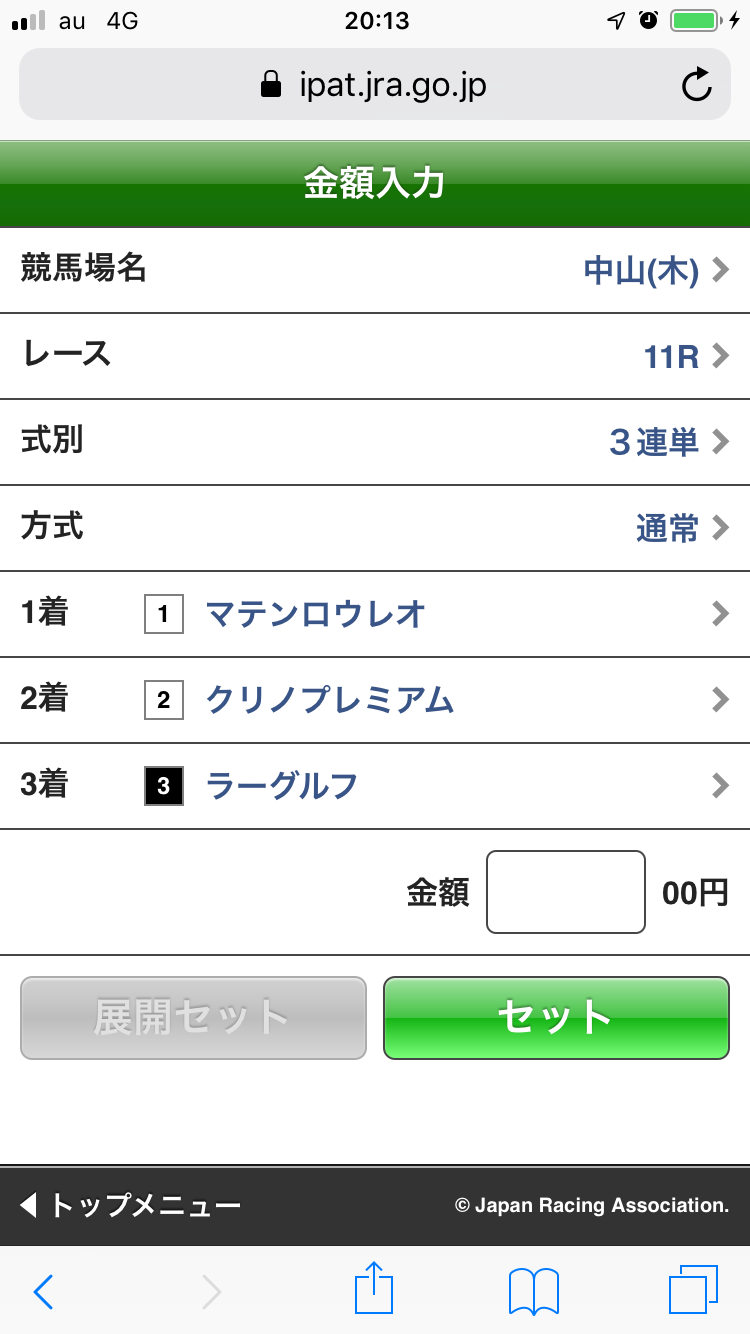This screenshot has width=750, height=1334.
Task: Tap the Safari share icon
Action: tap(373, 1291)
